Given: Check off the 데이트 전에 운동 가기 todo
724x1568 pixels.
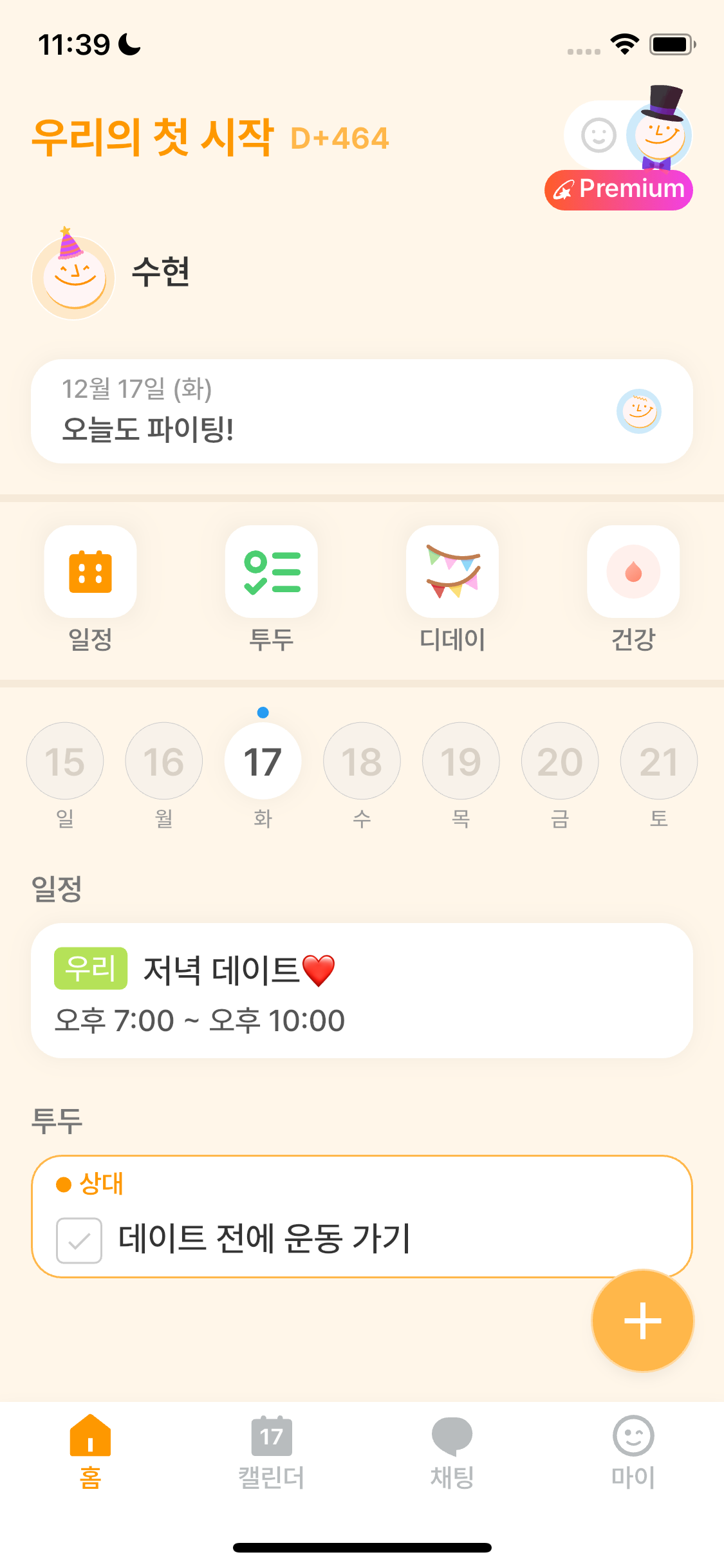Looking at the screenshot, I should 79,1240.
